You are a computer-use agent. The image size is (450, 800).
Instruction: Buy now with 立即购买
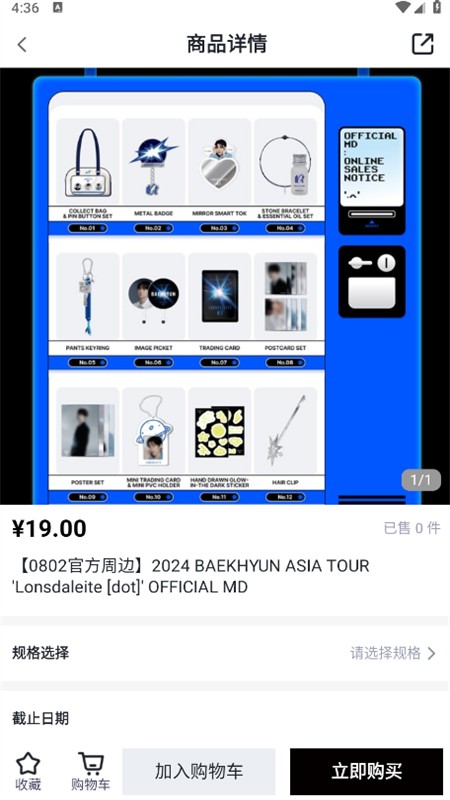pos(366,771)
